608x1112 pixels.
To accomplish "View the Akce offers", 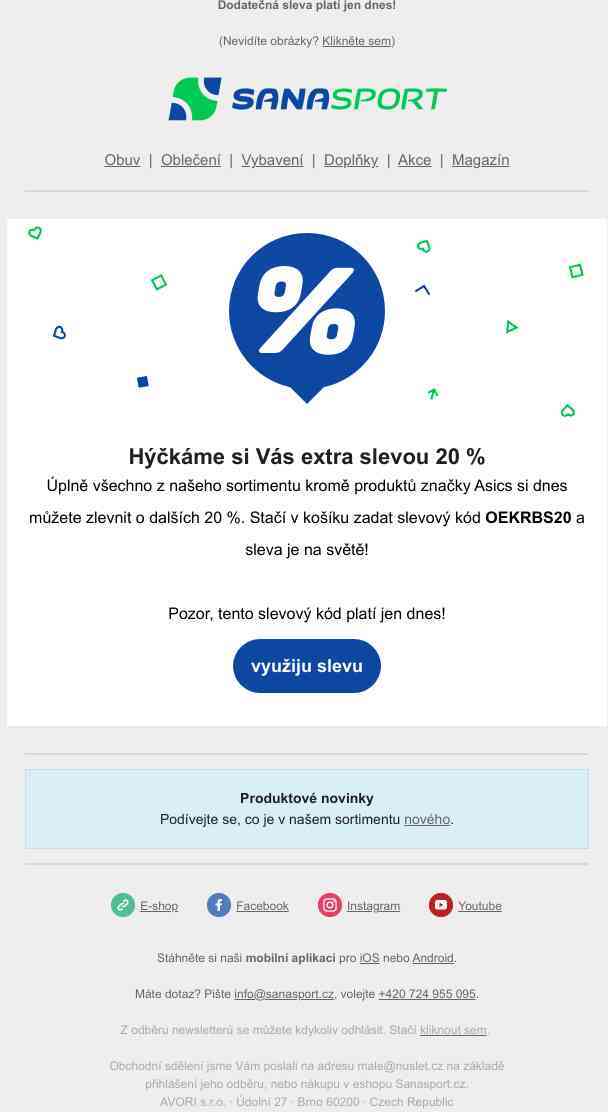I will point(414,160).
